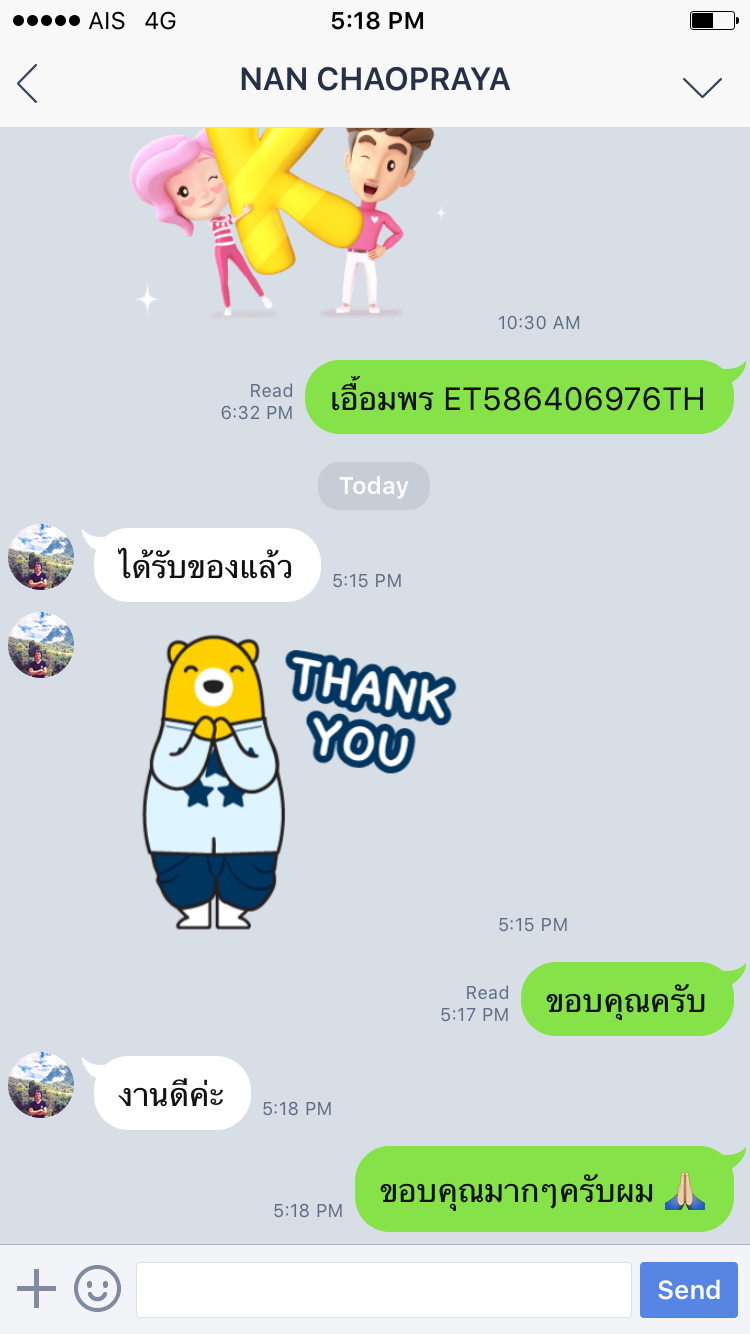The height and width of the screenshot is (1334, 750).
Task: Tap the Send button
Action: [x=689, y=1290]
